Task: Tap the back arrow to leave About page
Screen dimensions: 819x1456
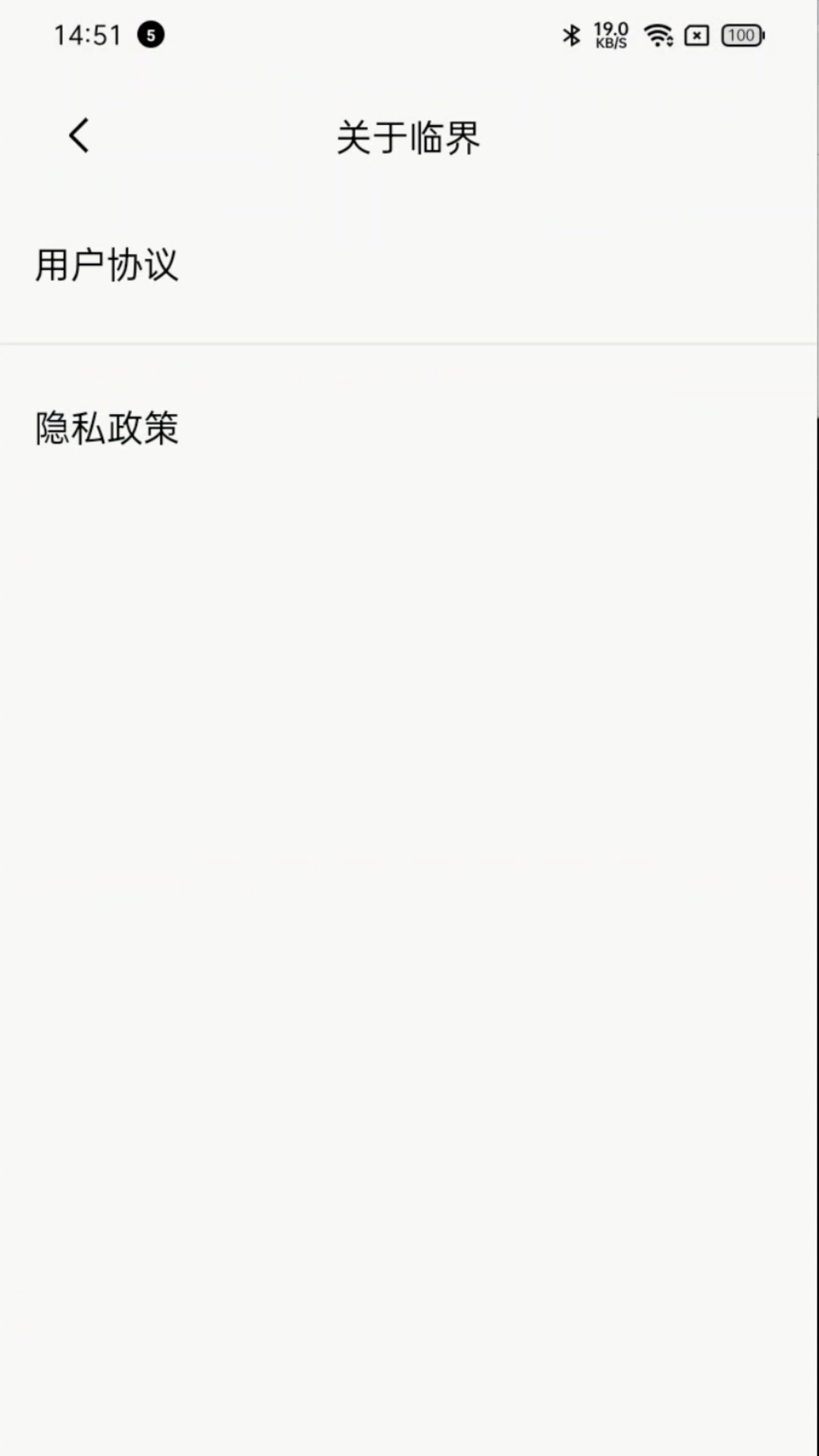Action: [79, 134]
